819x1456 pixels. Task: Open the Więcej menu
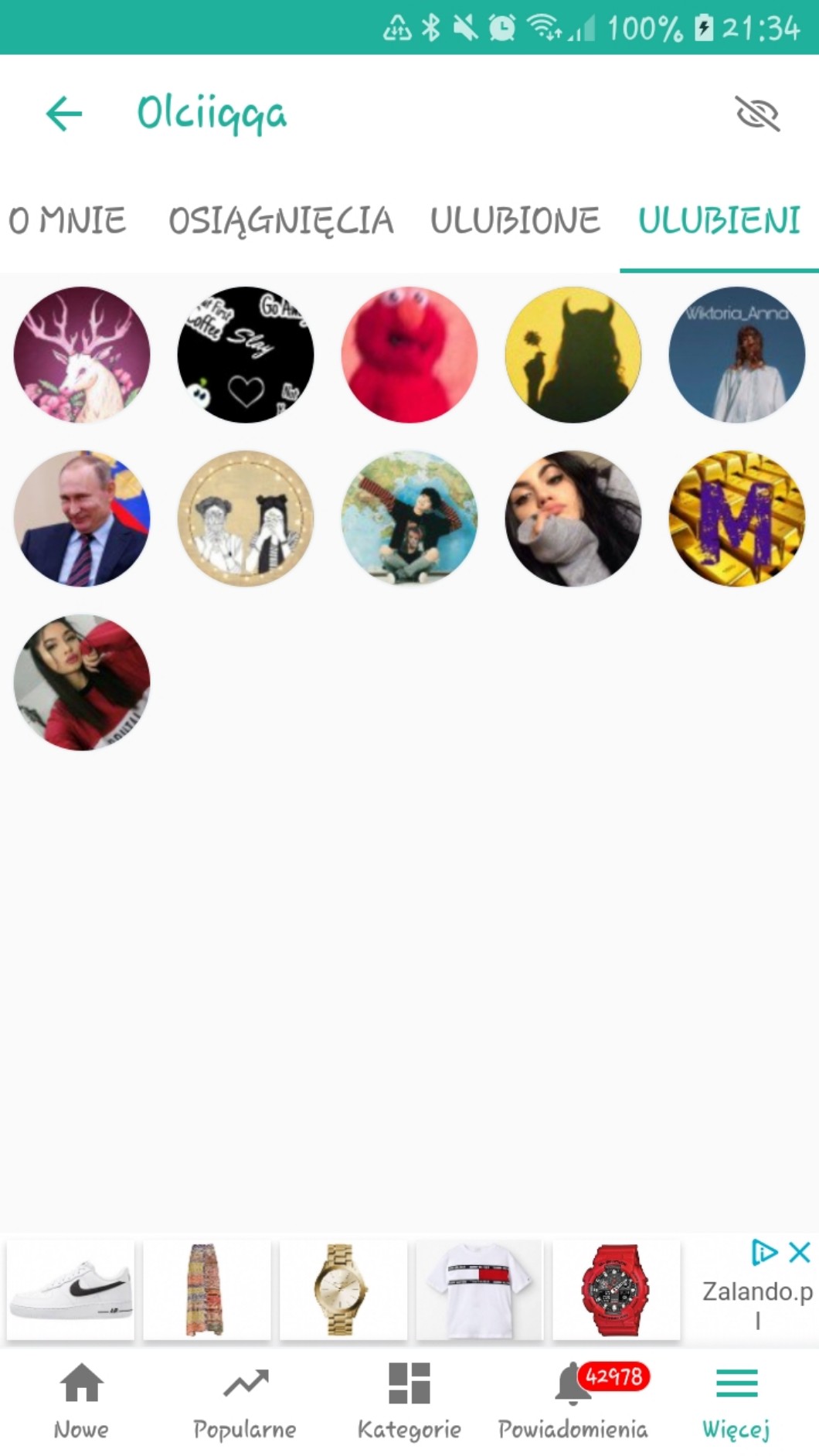[736, 1400]
